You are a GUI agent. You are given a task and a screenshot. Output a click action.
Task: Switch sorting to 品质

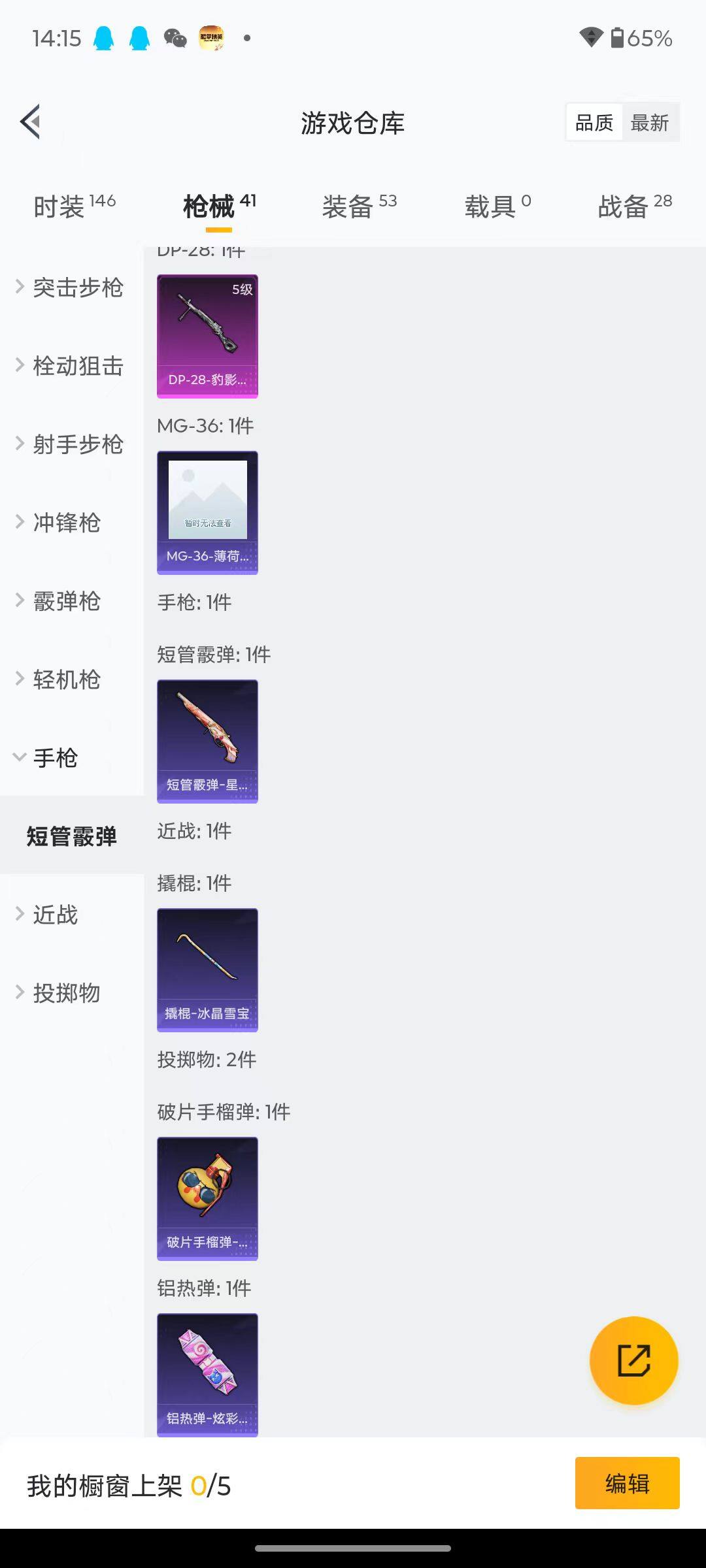[594, 122]
